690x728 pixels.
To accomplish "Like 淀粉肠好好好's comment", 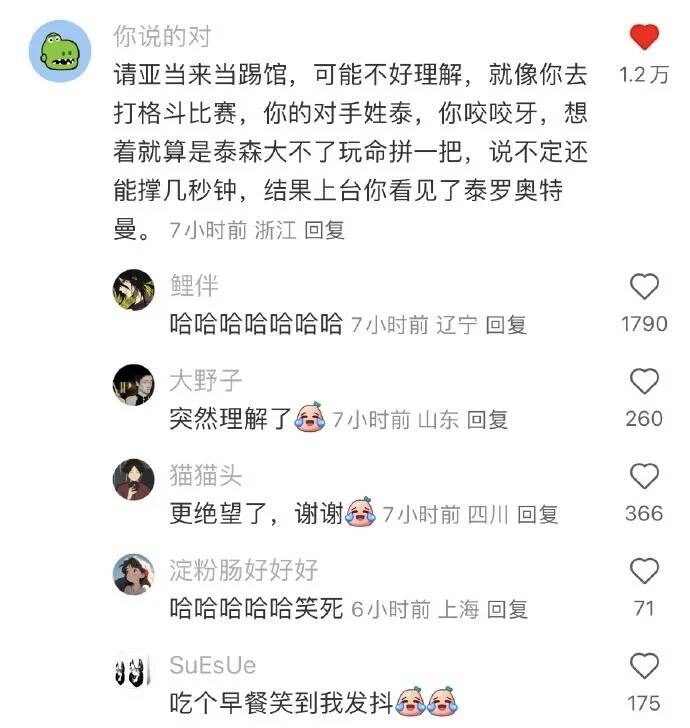I will pyautogui.click(x=645, y=571).
